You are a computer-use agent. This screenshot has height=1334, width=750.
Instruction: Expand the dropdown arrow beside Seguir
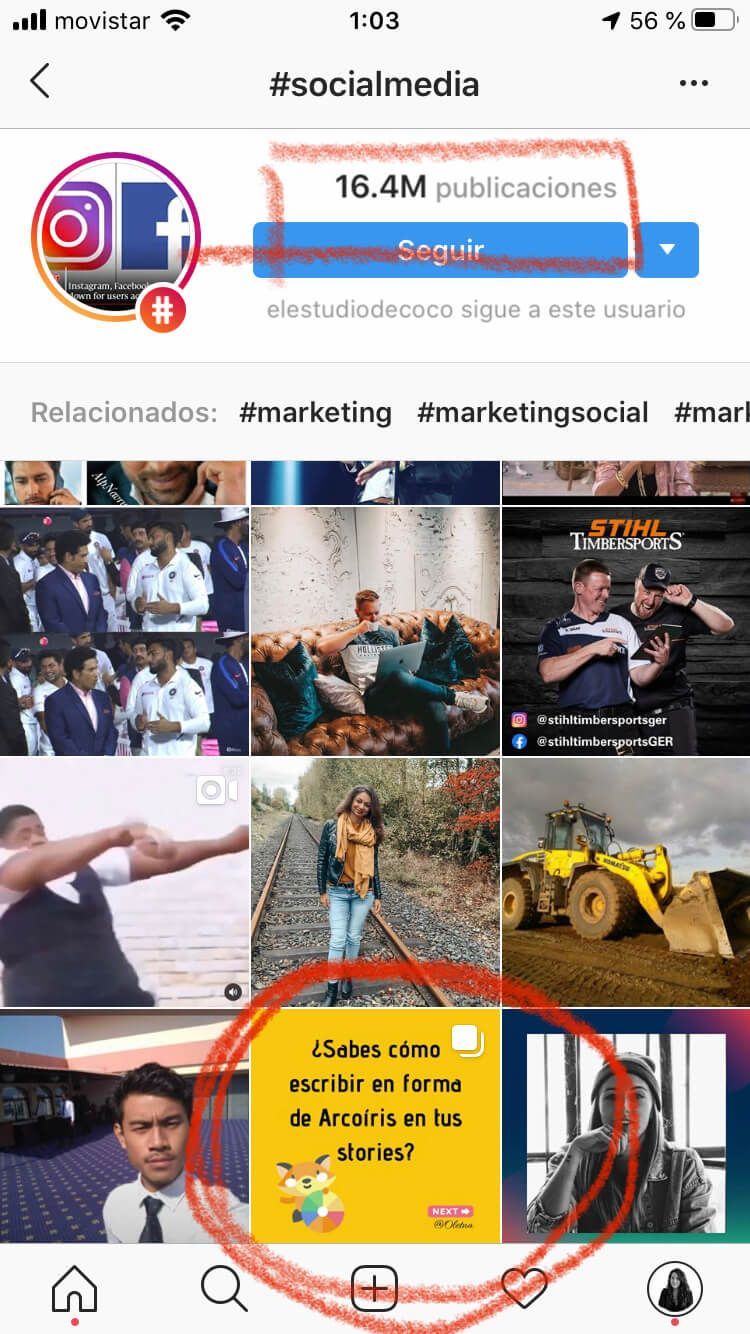point(667,250)
